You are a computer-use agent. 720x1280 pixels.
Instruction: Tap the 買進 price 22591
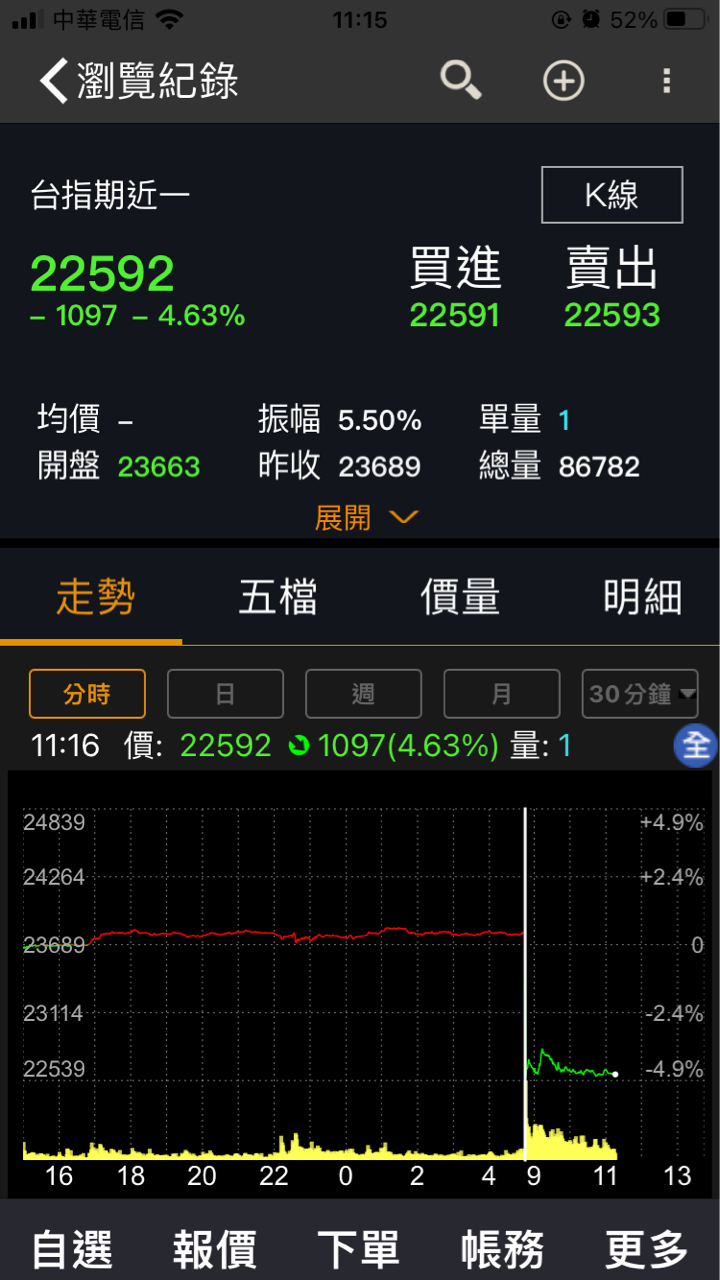454,315
